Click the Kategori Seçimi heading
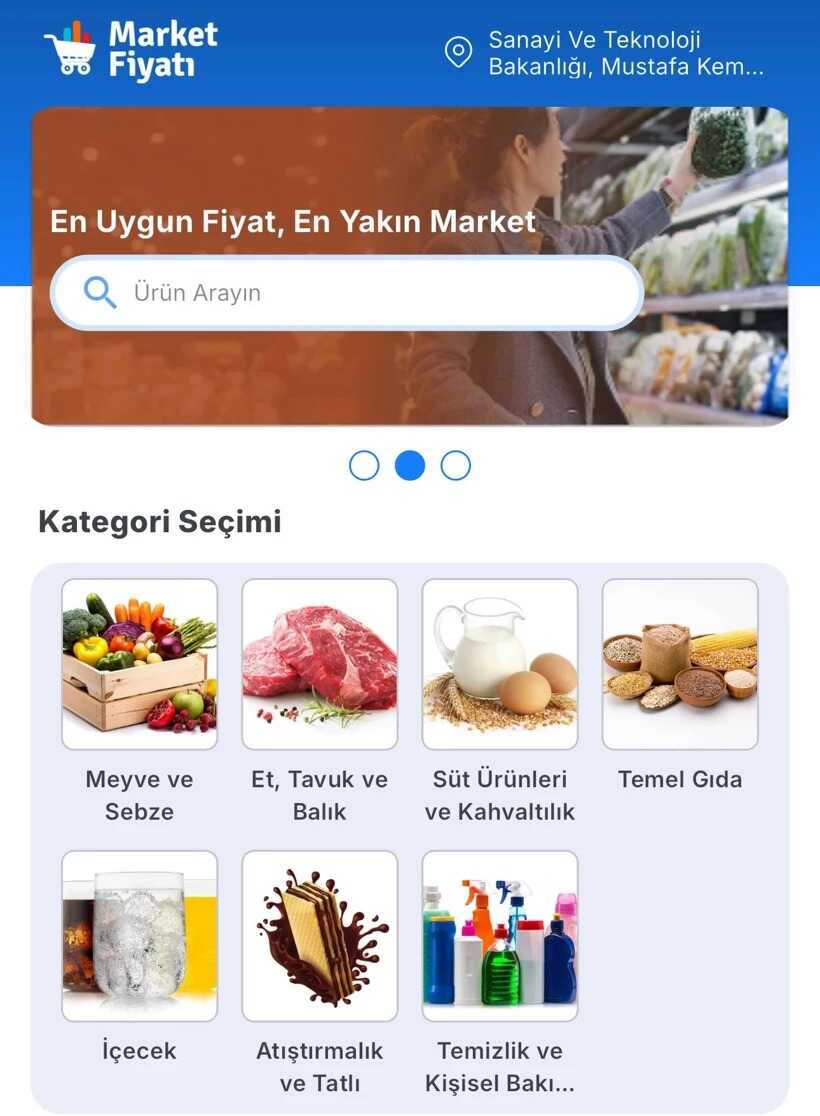The height and width of the screenshot is (1116, 820). pos(159,521)
